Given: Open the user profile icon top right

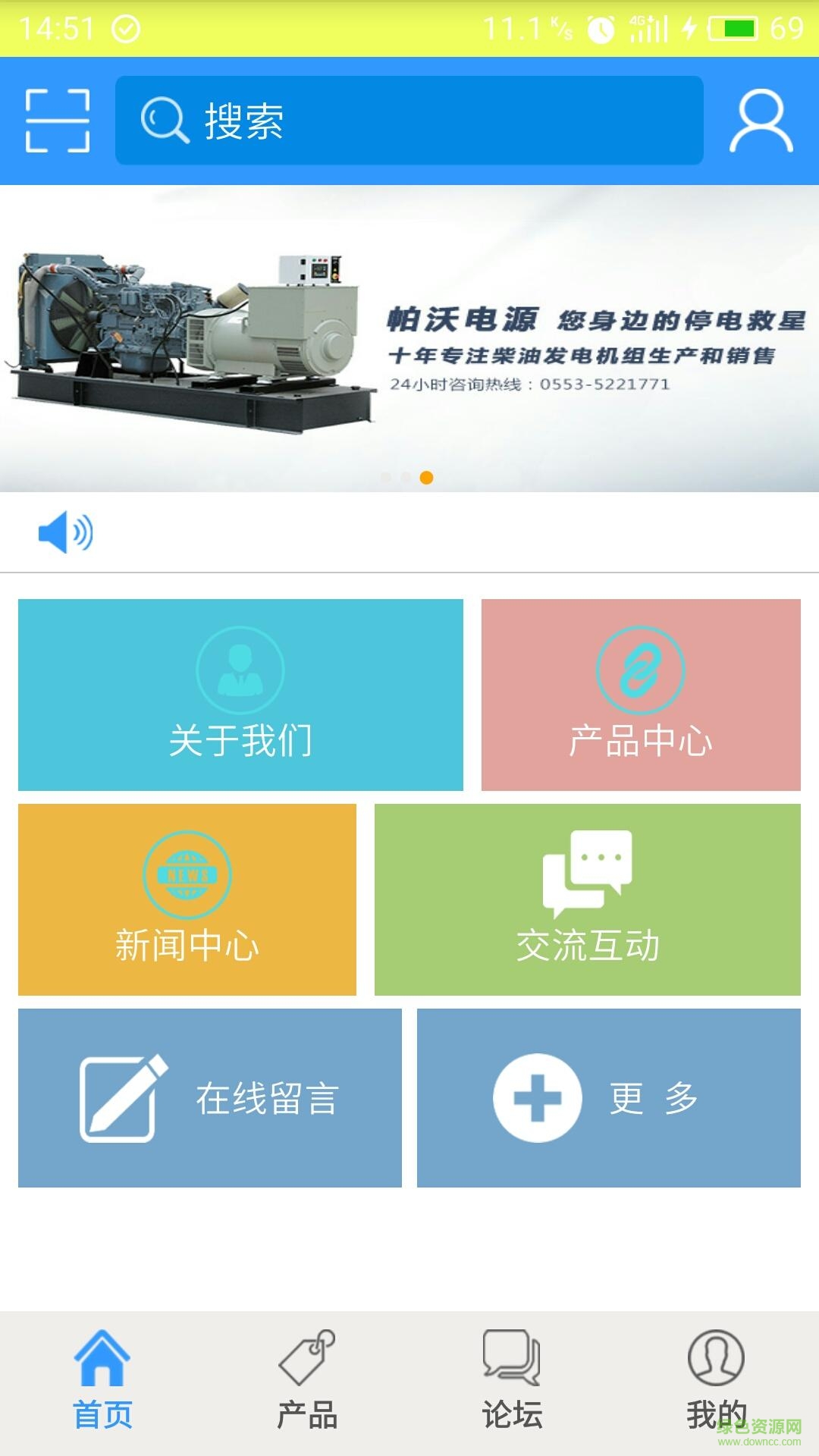Looking at the screenshot, I should pos(762,119).
